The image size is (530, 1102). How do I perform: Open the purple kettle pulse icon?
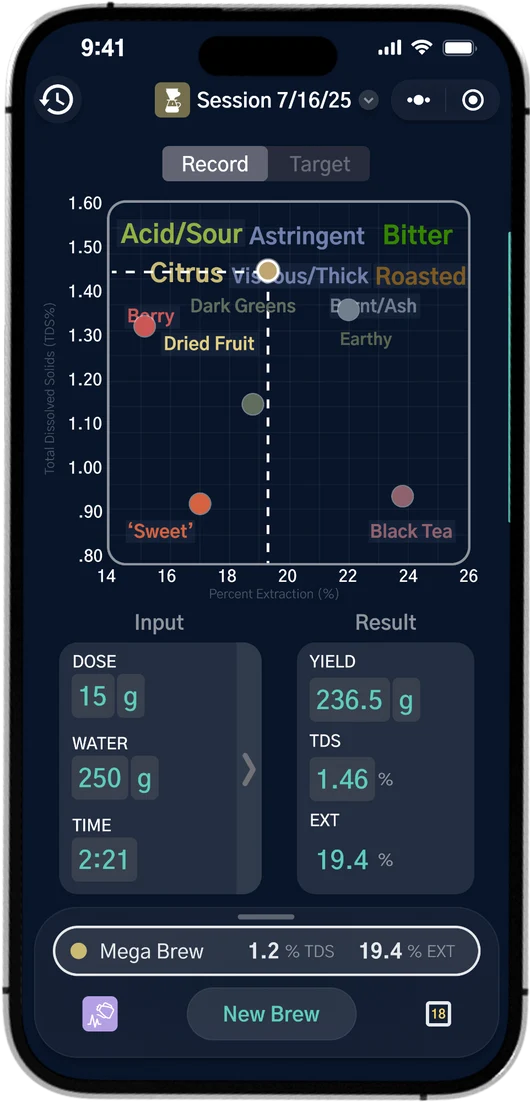100,1014
